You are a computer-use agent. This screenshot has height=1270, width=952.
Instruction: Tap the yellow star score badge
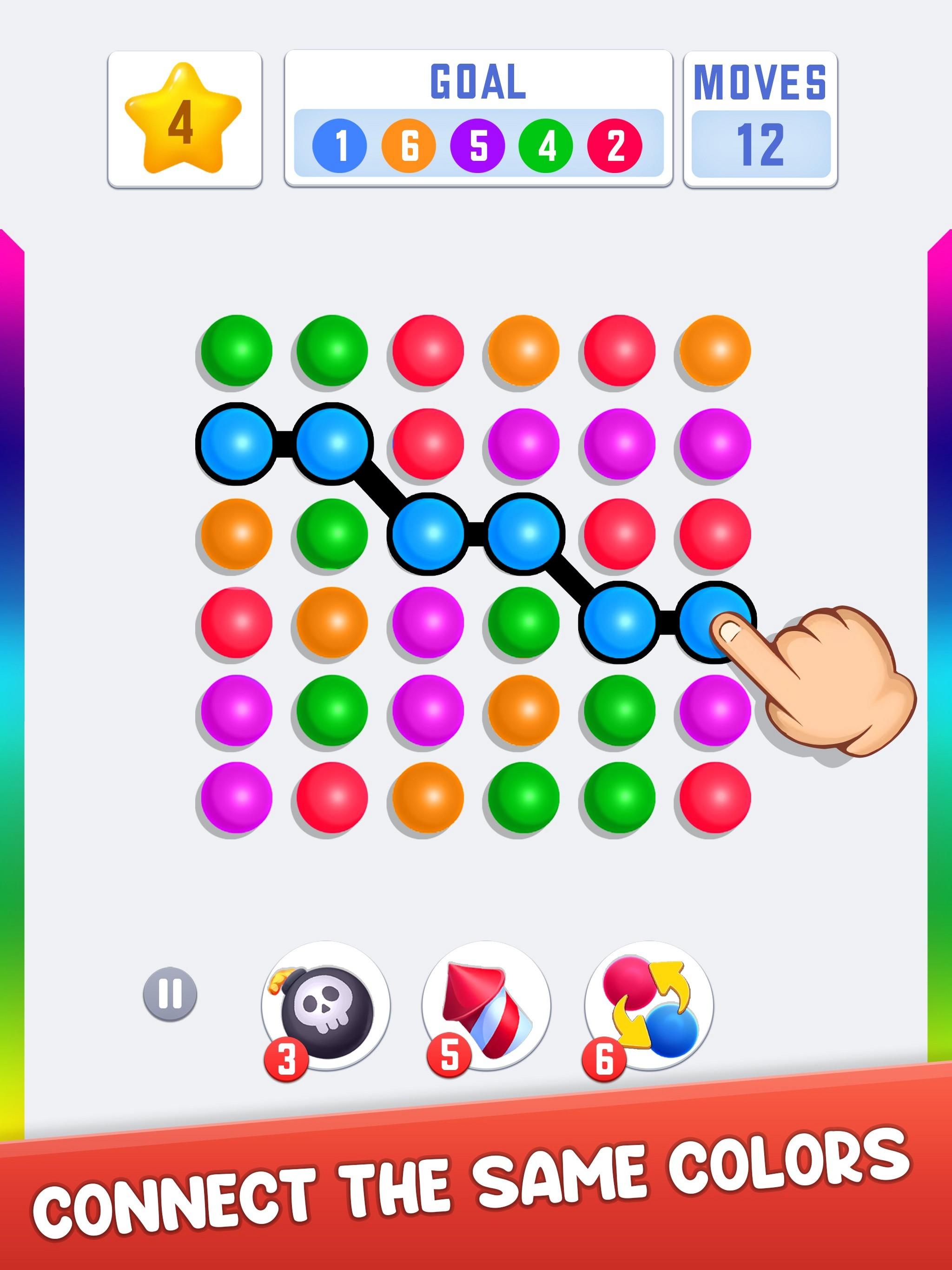click(x=184, y=118)
